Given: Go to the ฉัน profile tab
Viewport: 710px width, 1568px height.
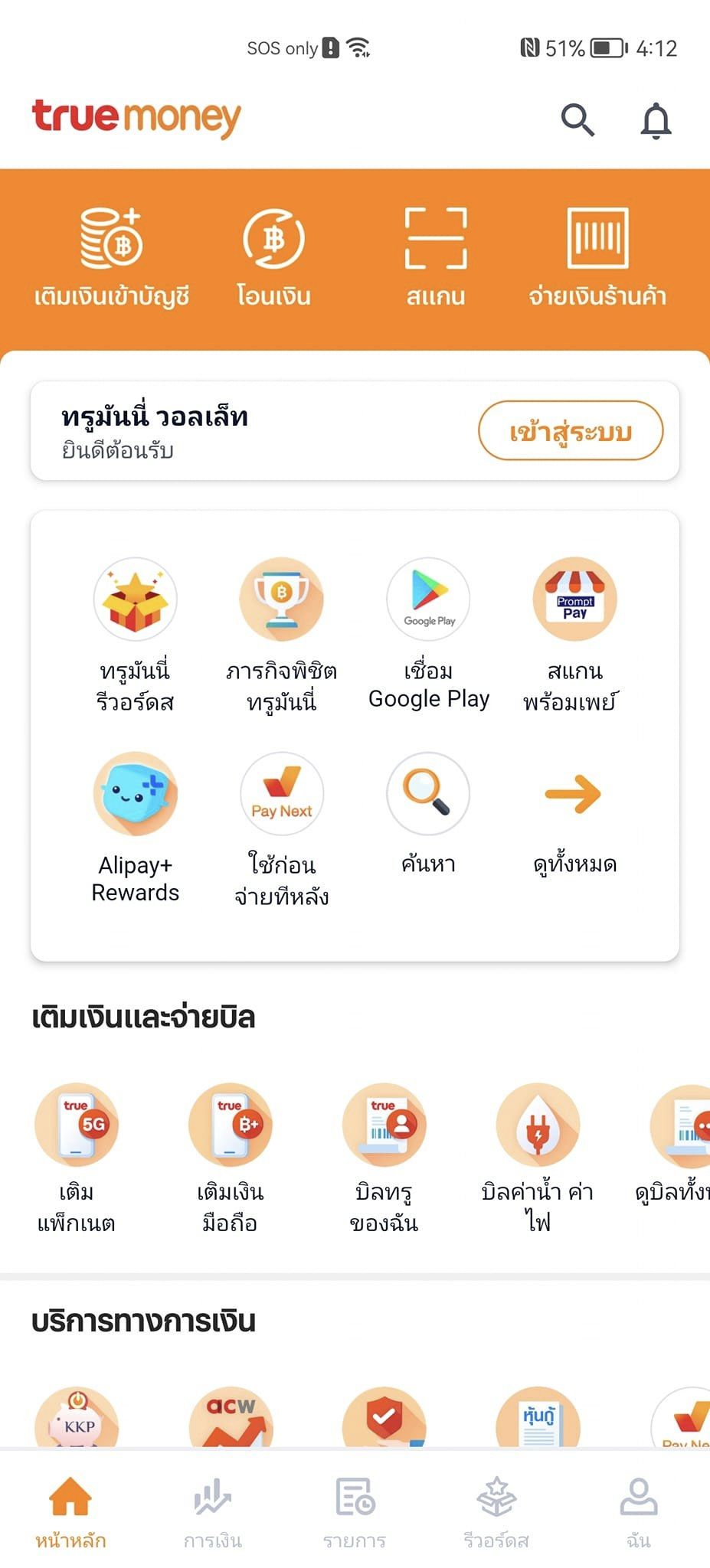Looking at the screenshot, I should point(639,1512).
